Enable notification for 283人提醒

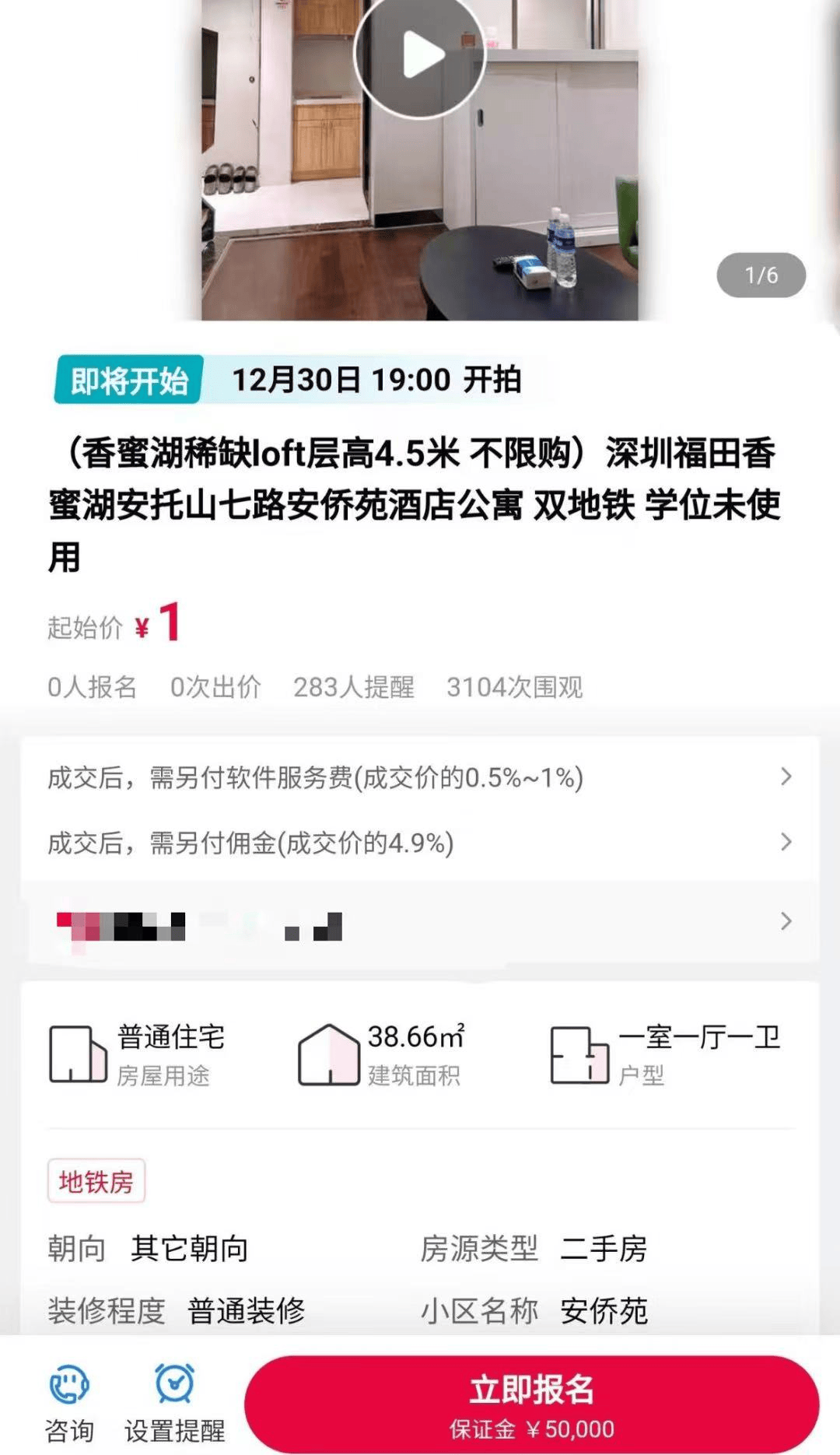click(352, 686)
